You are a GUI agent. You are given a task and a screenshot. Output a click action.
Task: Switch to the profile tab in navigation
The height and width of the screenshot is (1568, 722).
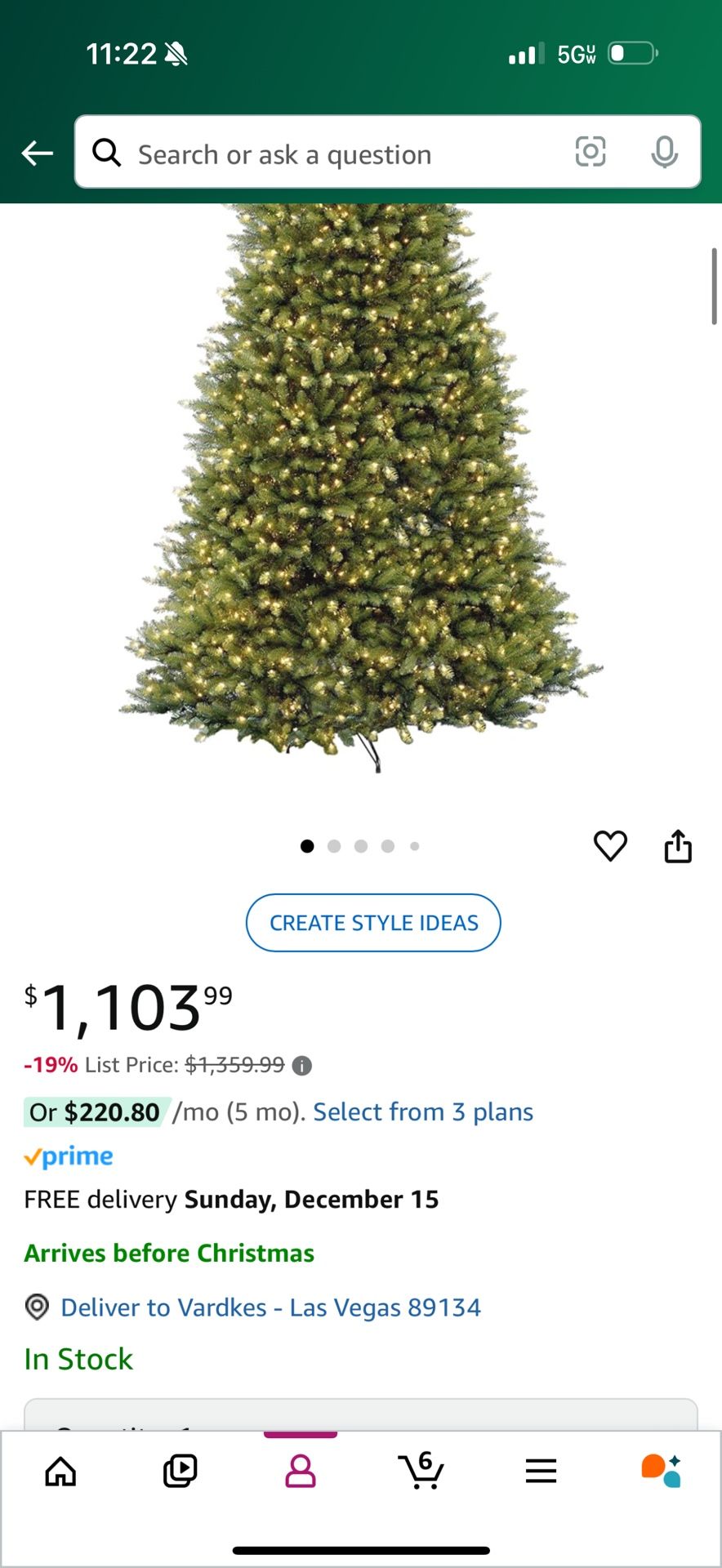coord(301,1470)
